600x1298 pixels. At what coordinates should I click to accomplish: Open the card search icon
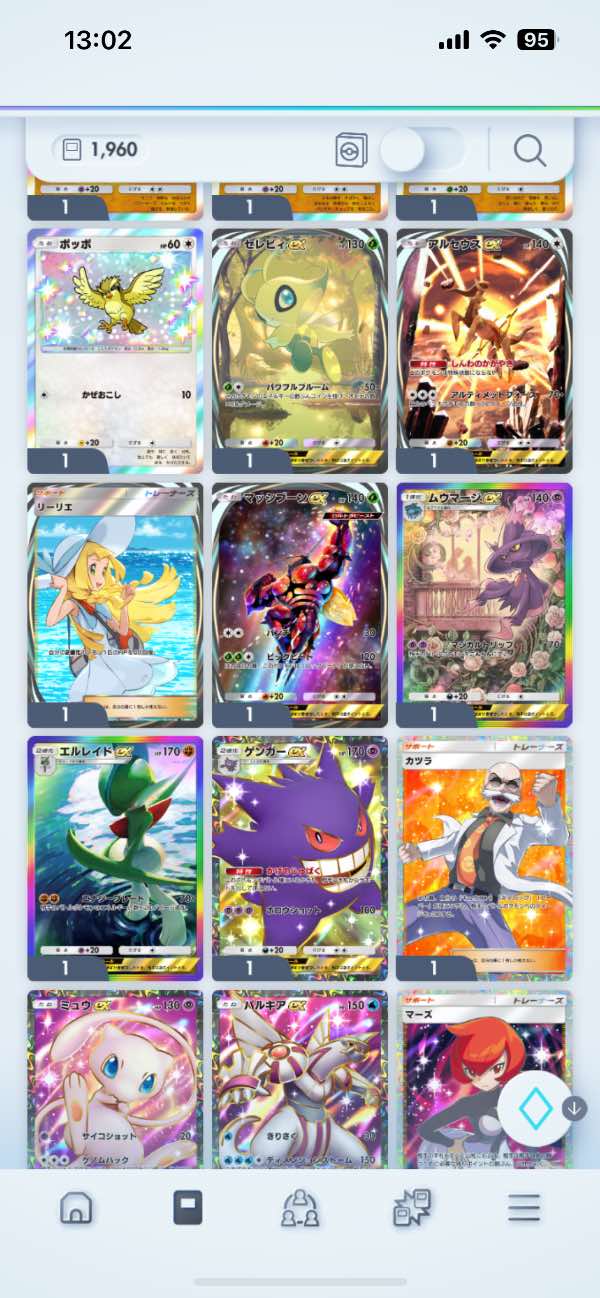click(529, 151)
